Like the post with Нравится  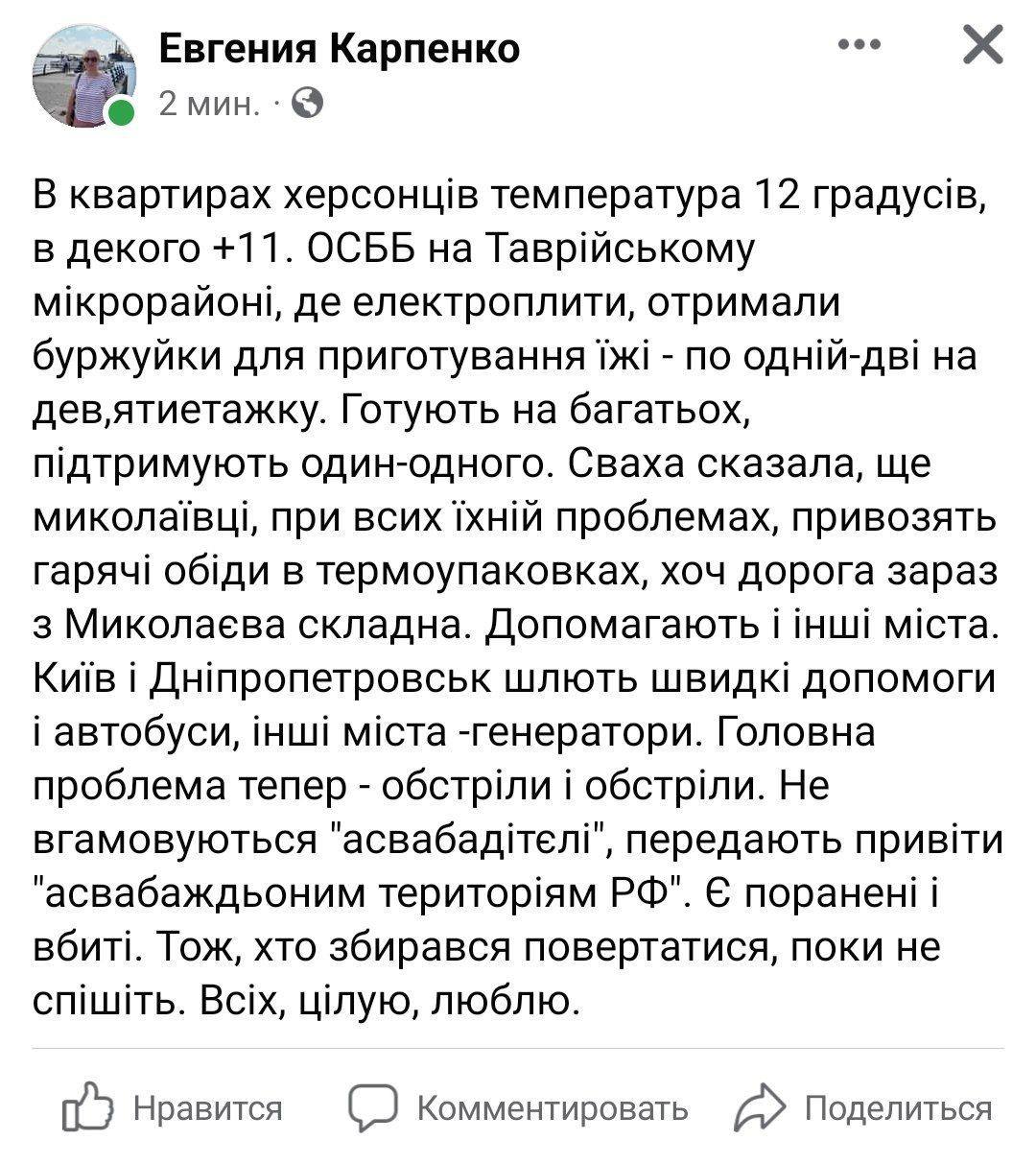[173, 1108]
